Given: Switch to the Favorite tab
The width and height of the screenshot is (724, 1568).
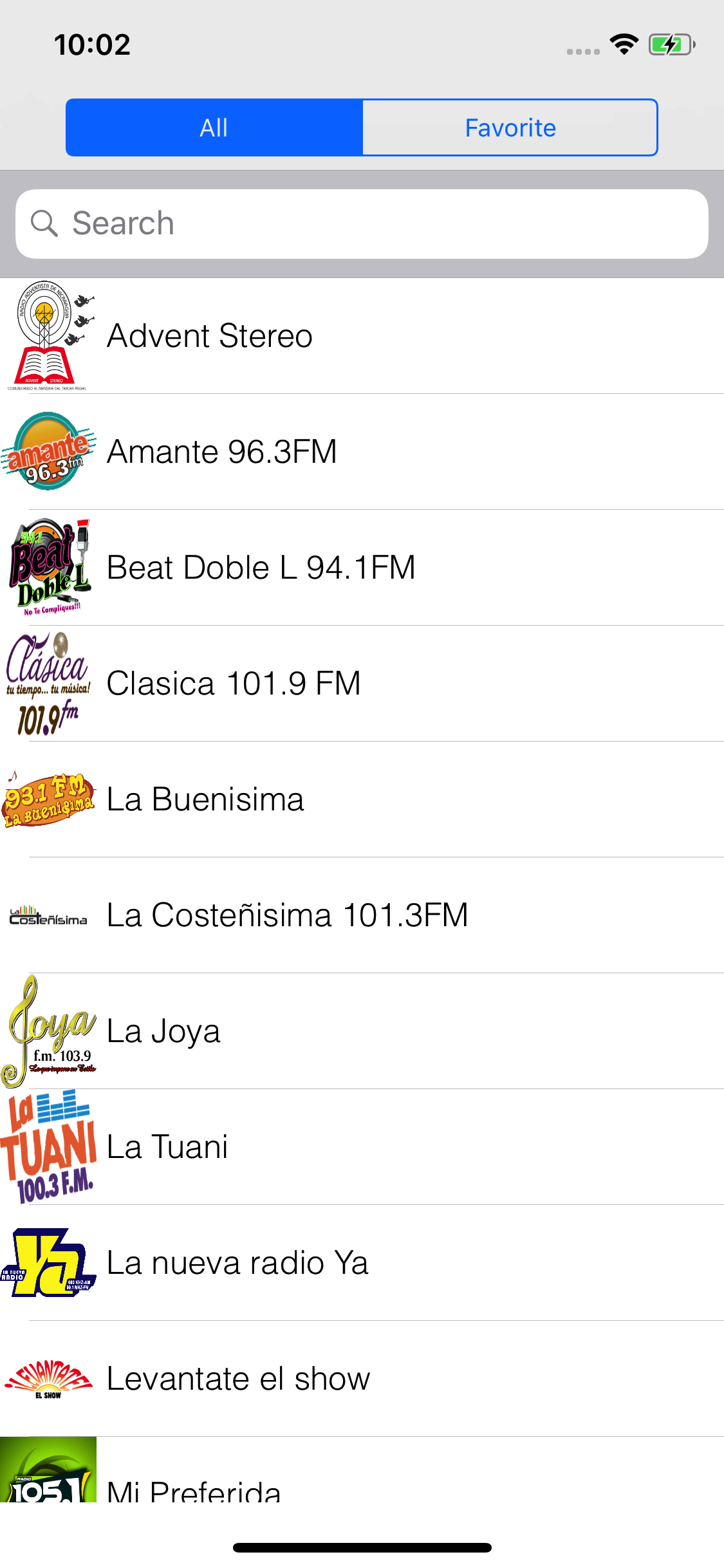Looking at the screenshot, I should [510, 127].
